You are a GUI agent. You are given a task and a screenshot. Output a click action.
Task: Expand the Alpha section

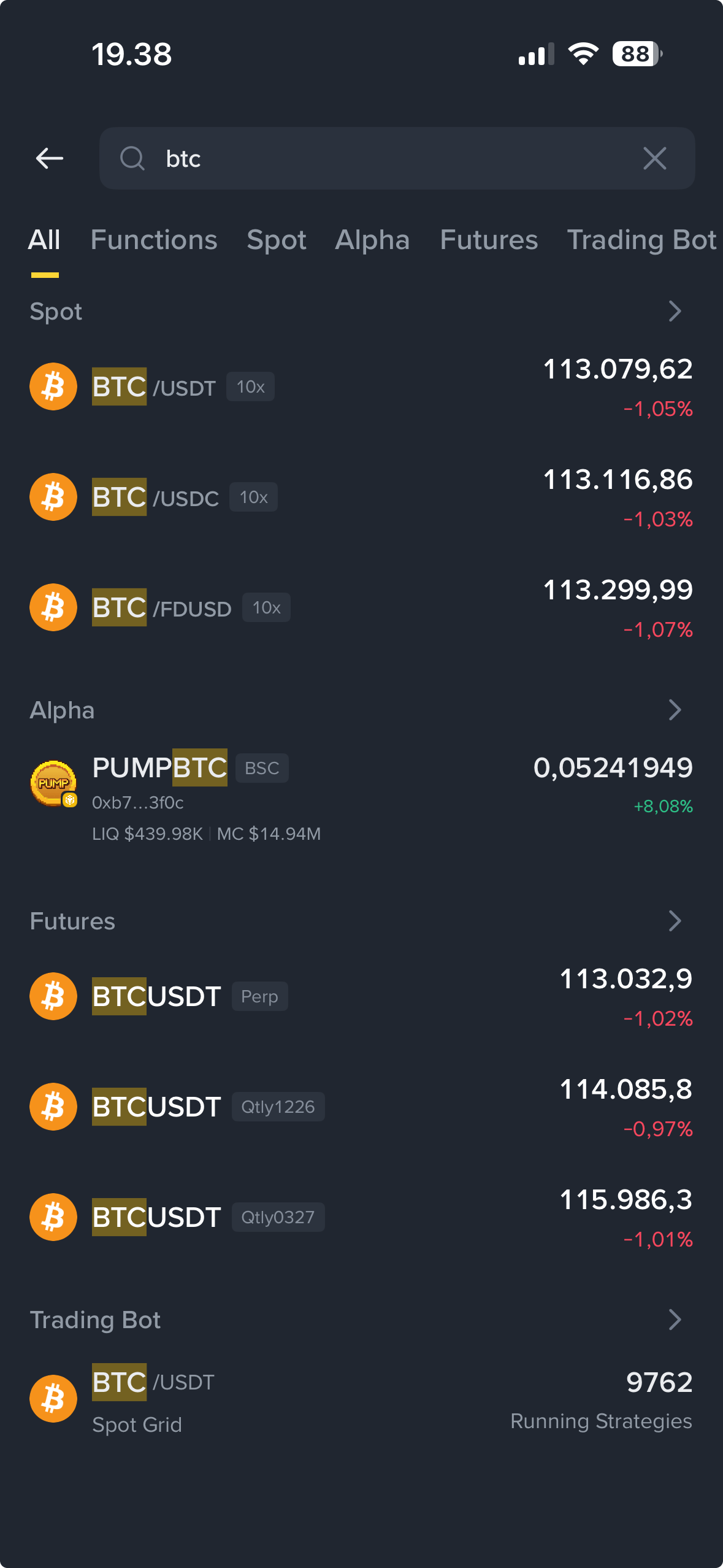675,710
